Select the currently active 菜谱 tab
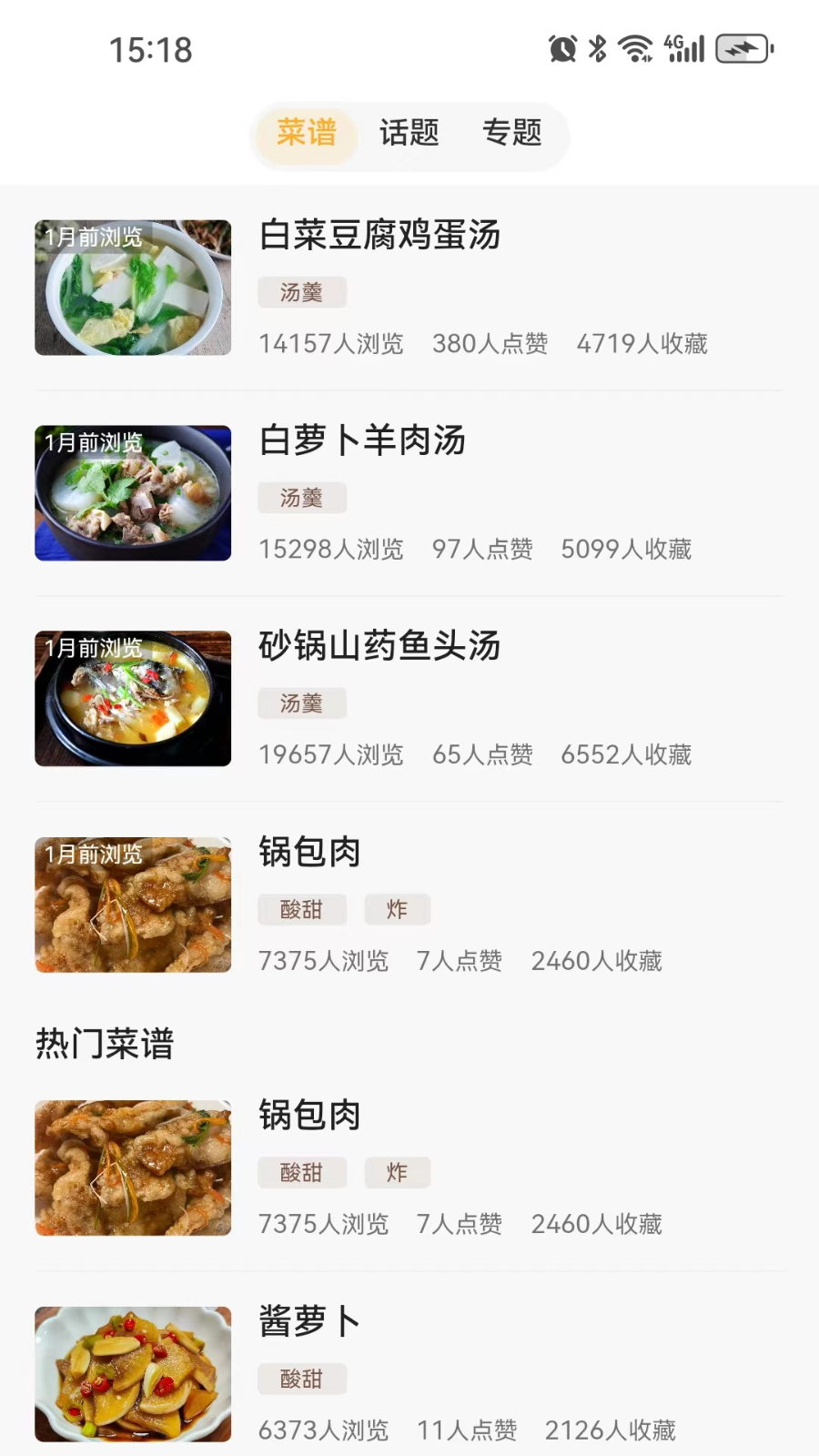The image size is (819, 1456). click(306, 134)
